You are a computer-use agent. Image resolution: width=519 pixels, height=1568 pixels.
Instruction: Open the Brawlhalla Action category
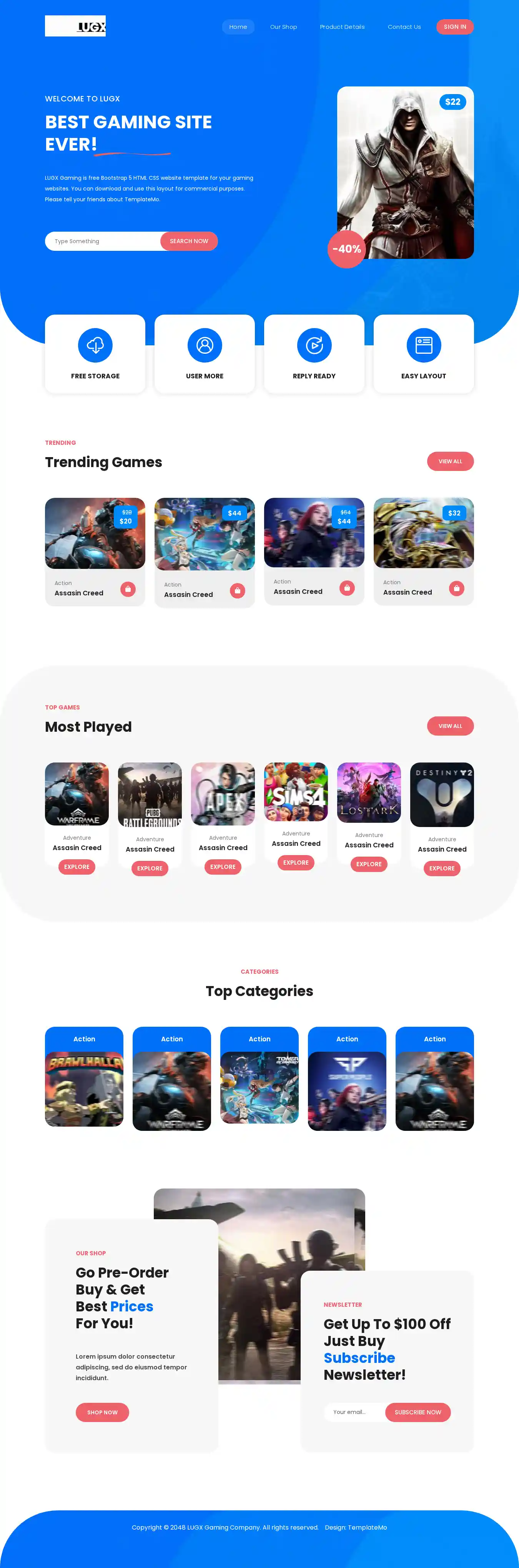(x=84, y=1088)
